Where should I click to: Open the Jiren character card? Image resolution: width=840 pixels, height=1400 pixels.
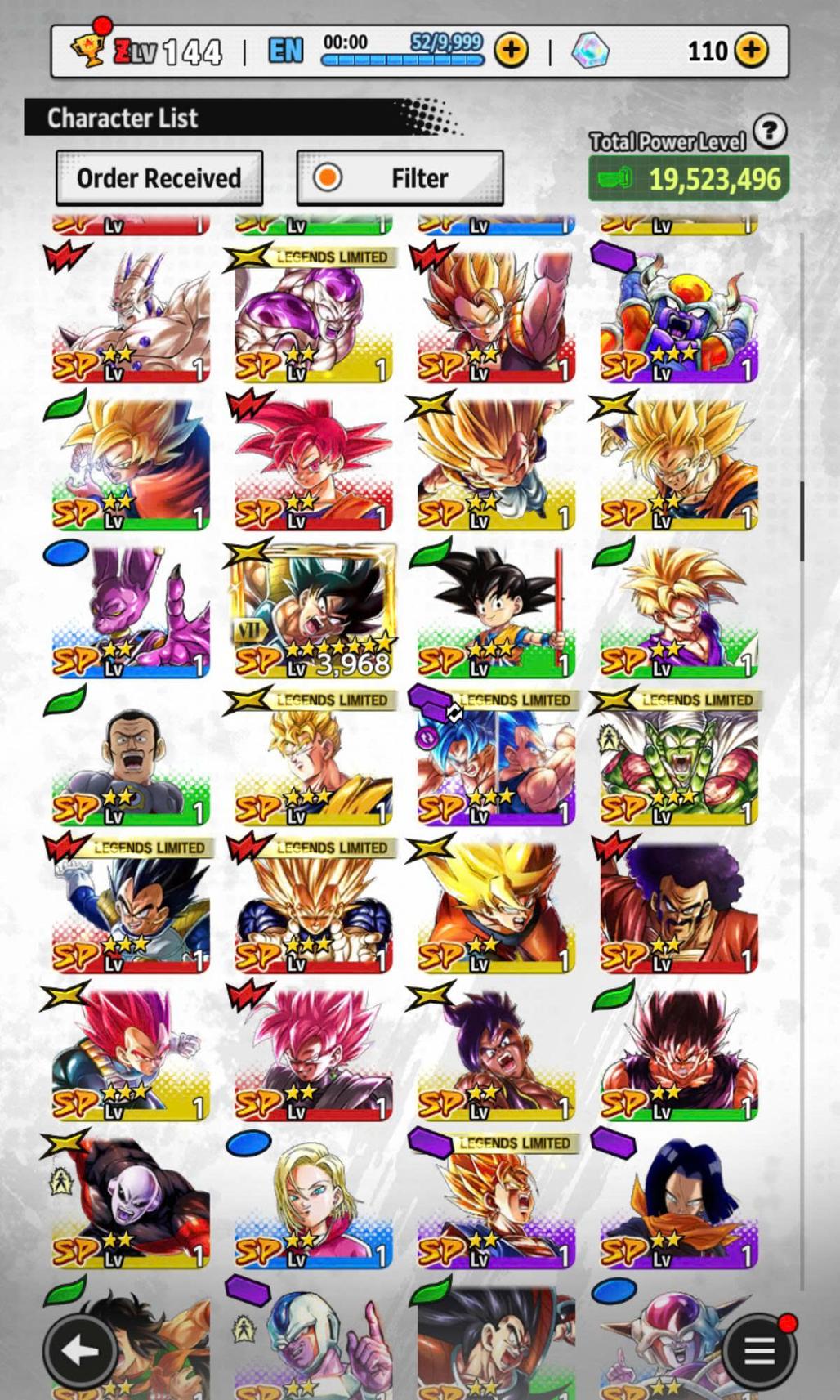point(131,1201)
